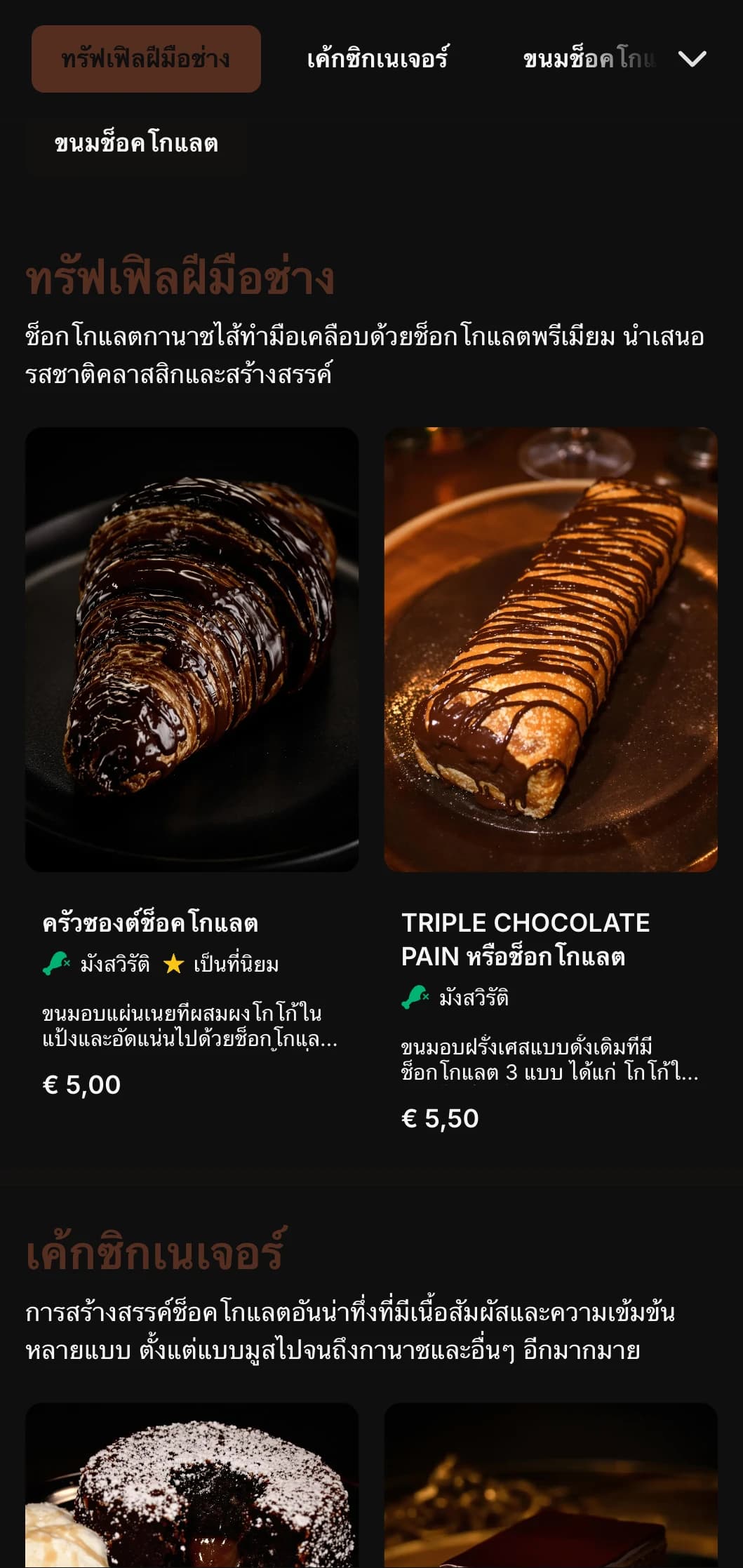Expand the category list chevron
The width and height of the screenshot is (743, 1568).
692,59
